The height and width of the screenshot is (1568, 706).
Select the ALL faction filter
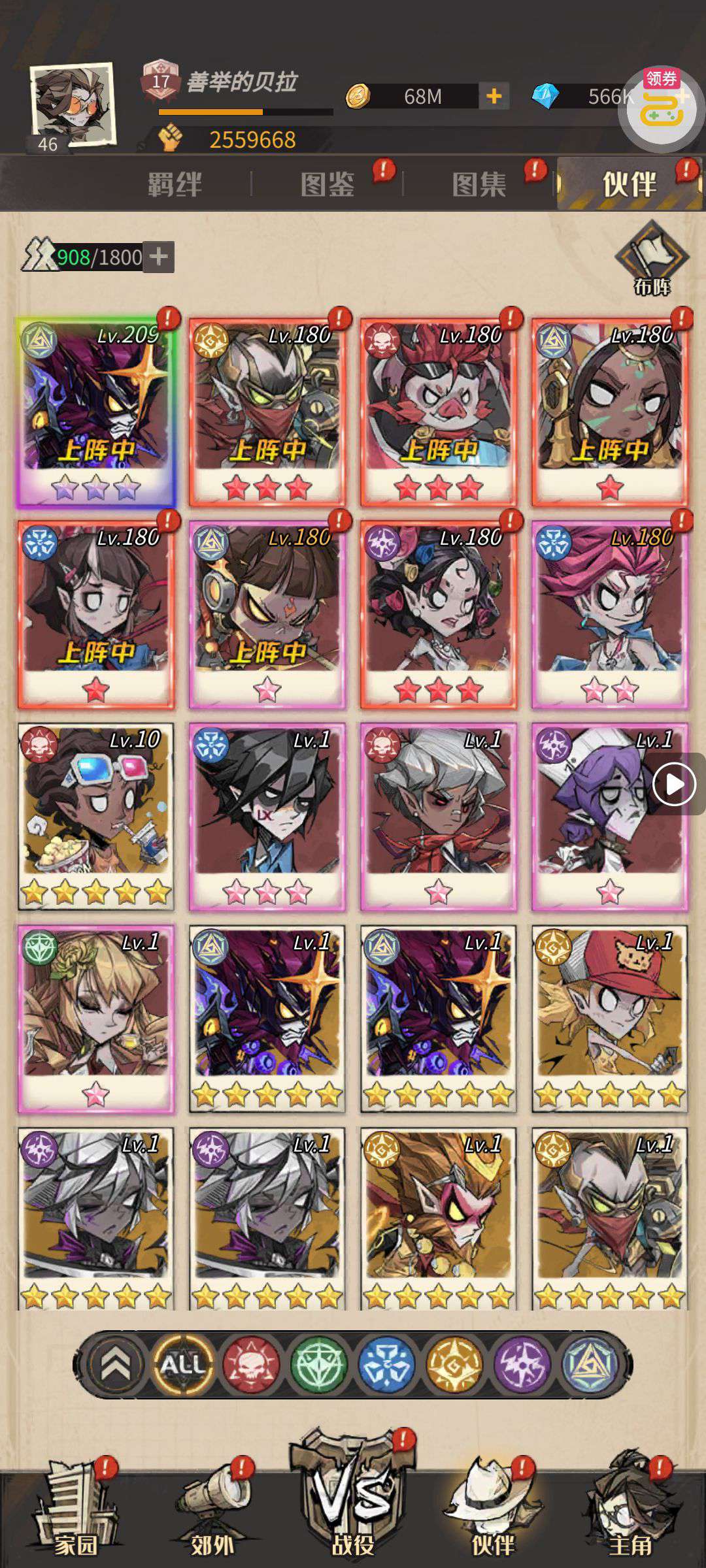184,1364
